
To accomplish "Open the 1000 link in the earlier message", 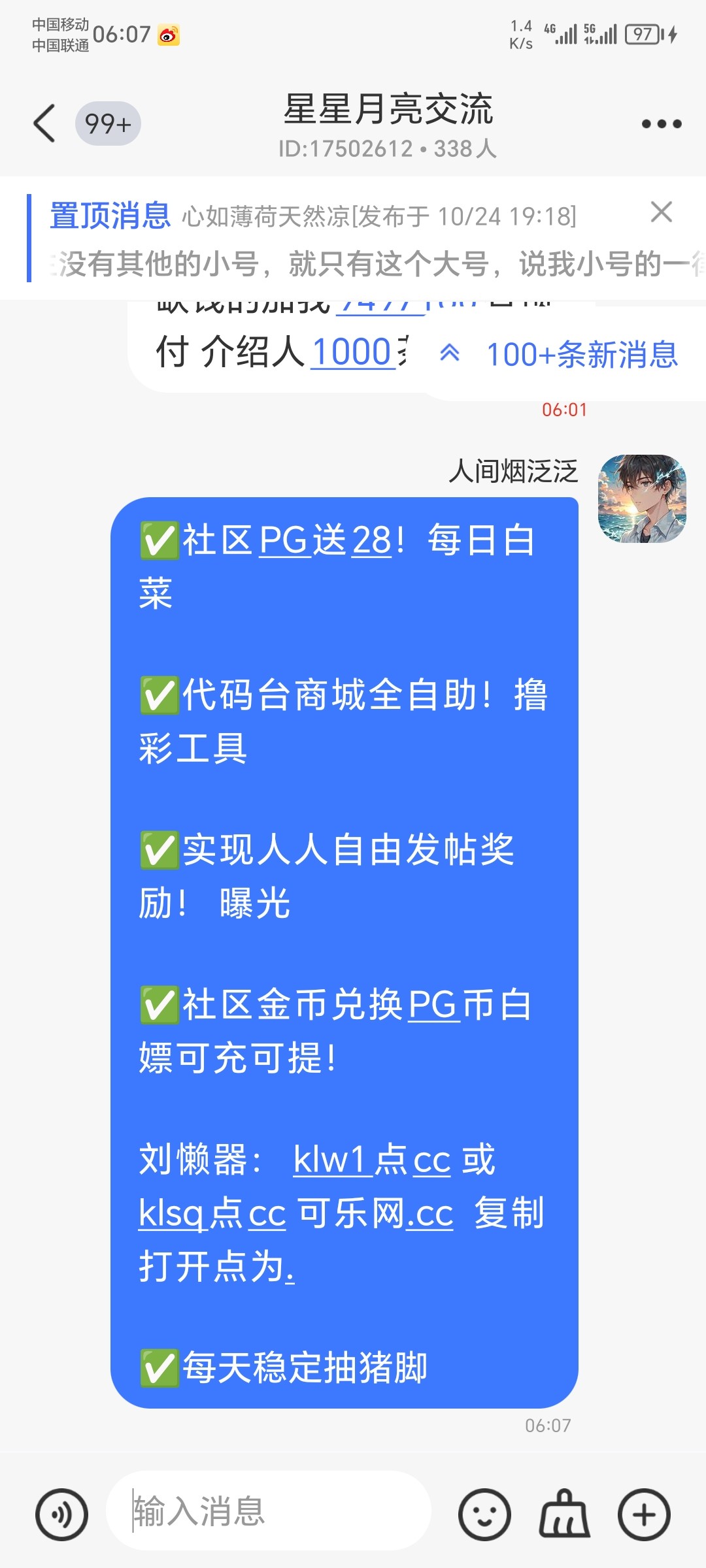I will [352, 352].
